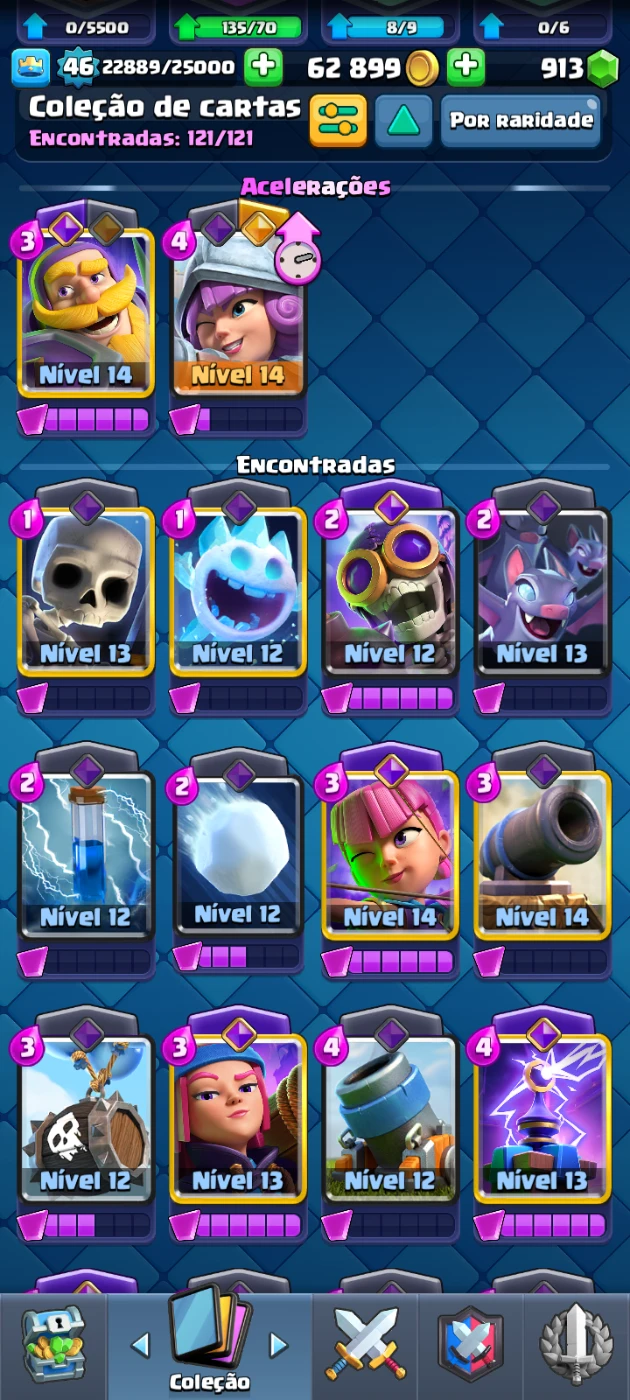Select the Cannon card level 14
The image size is (630, 1400).
pos(542,853)
